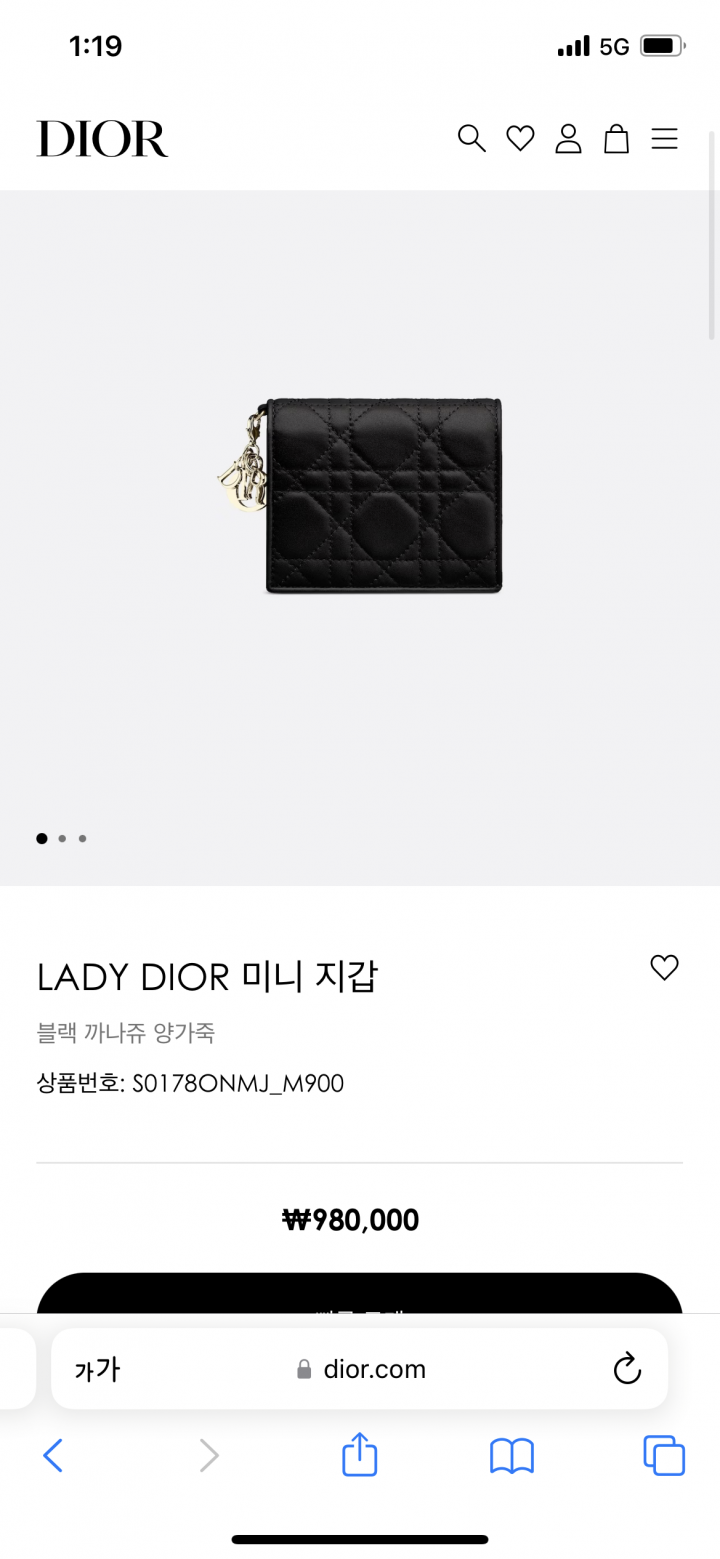Open the account profile icon
720x1559 pixels.
click(568, 138)
